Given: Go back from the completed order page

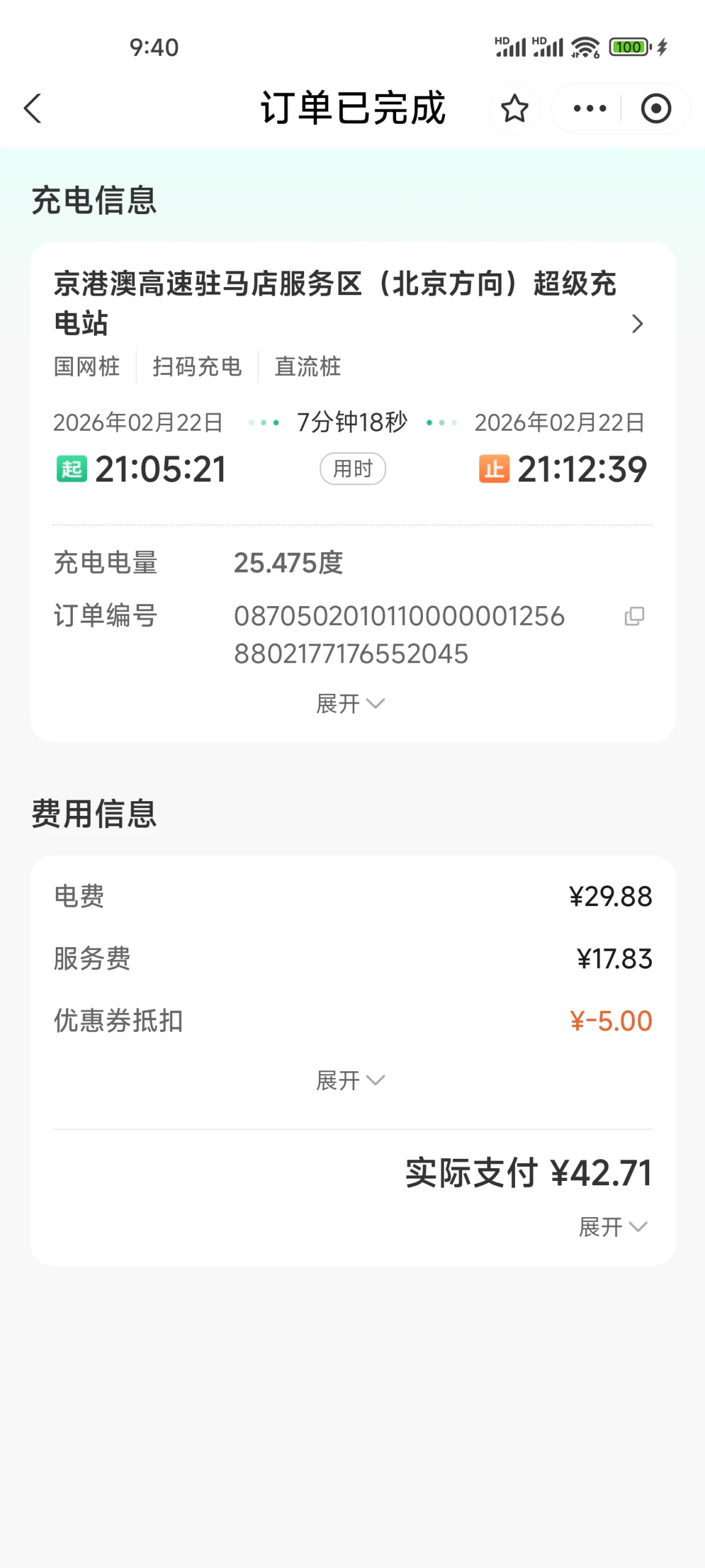Looking at the screenshot, I should (x=33, y=109).
